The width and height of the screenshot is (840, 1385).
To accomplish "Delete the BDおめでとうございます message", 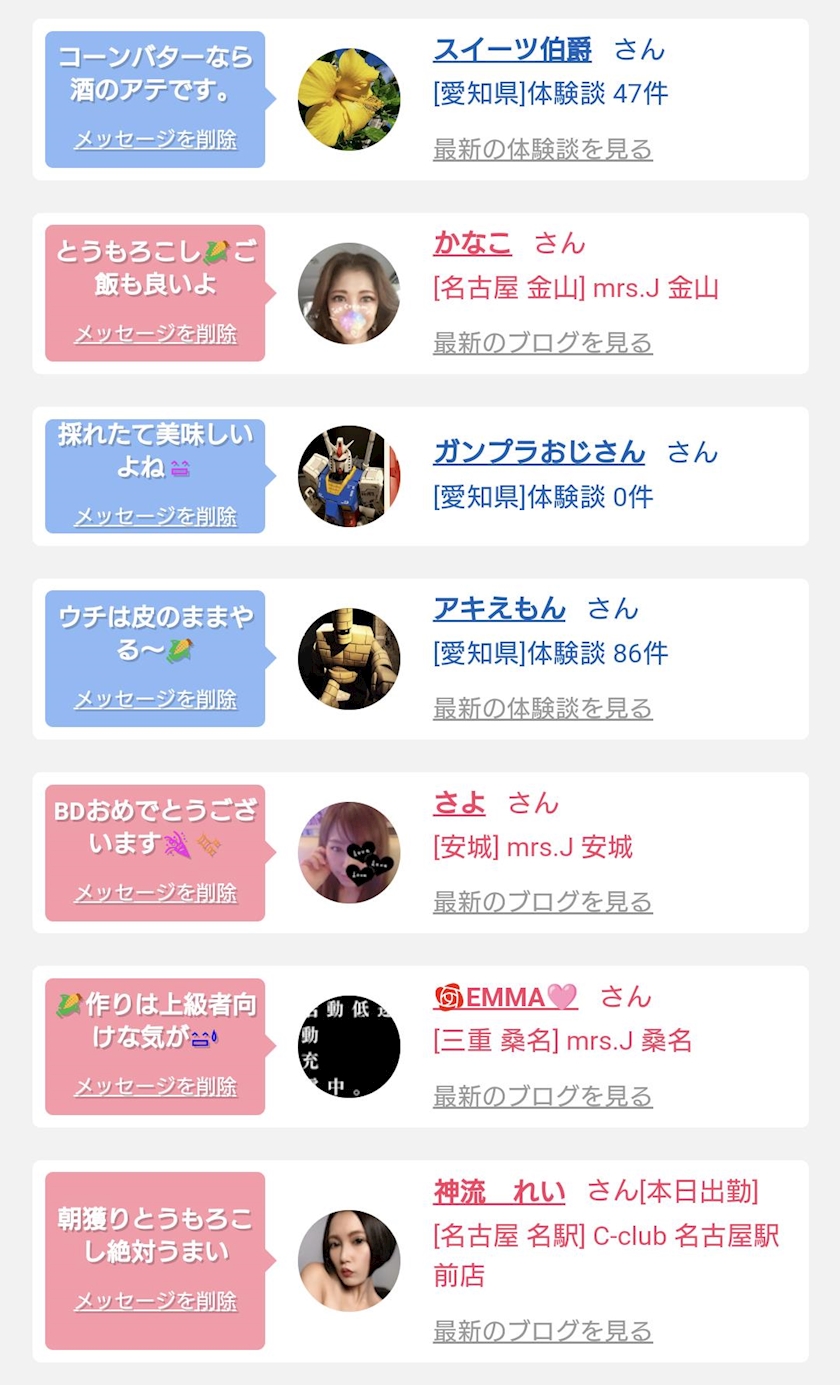I will pos(155,893).
